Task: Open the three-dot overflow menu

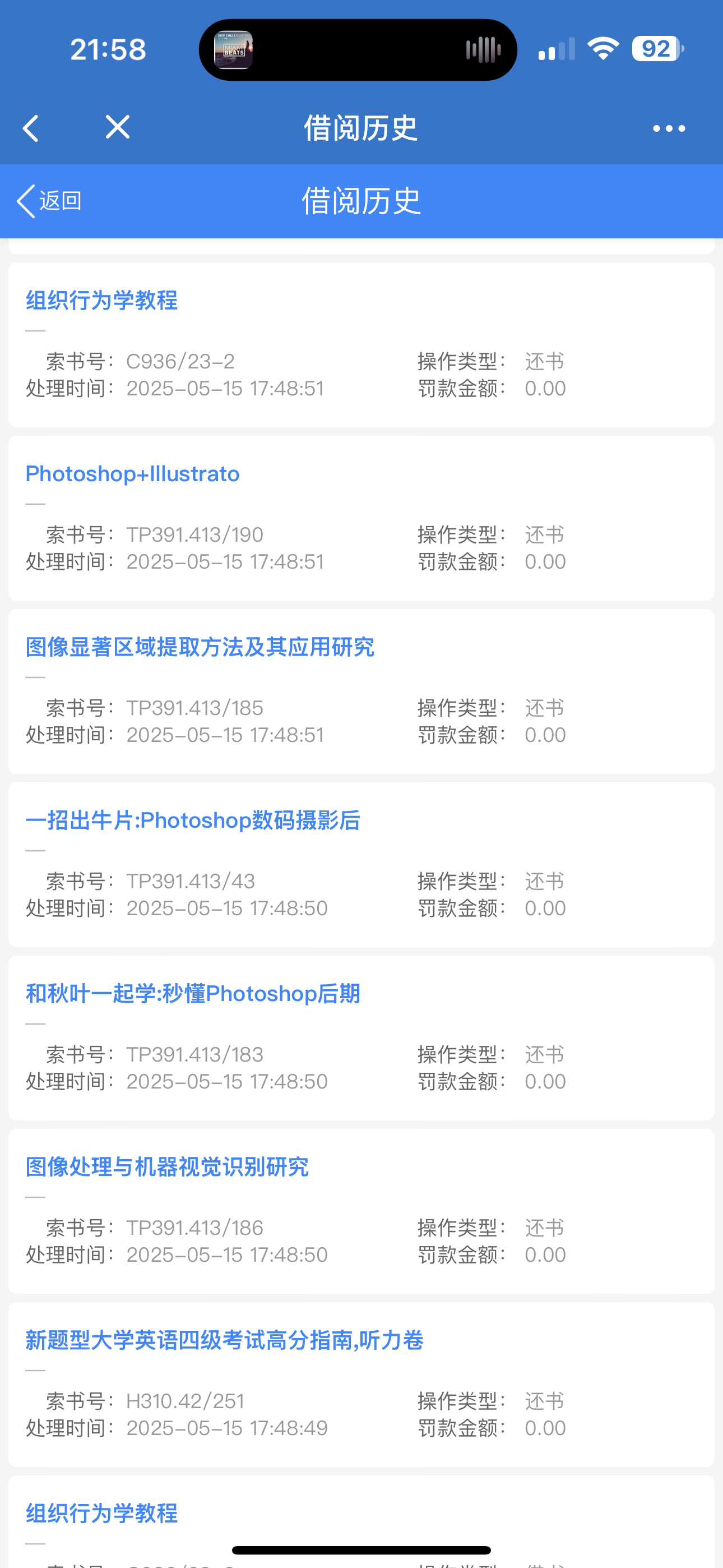Action: 668,128
